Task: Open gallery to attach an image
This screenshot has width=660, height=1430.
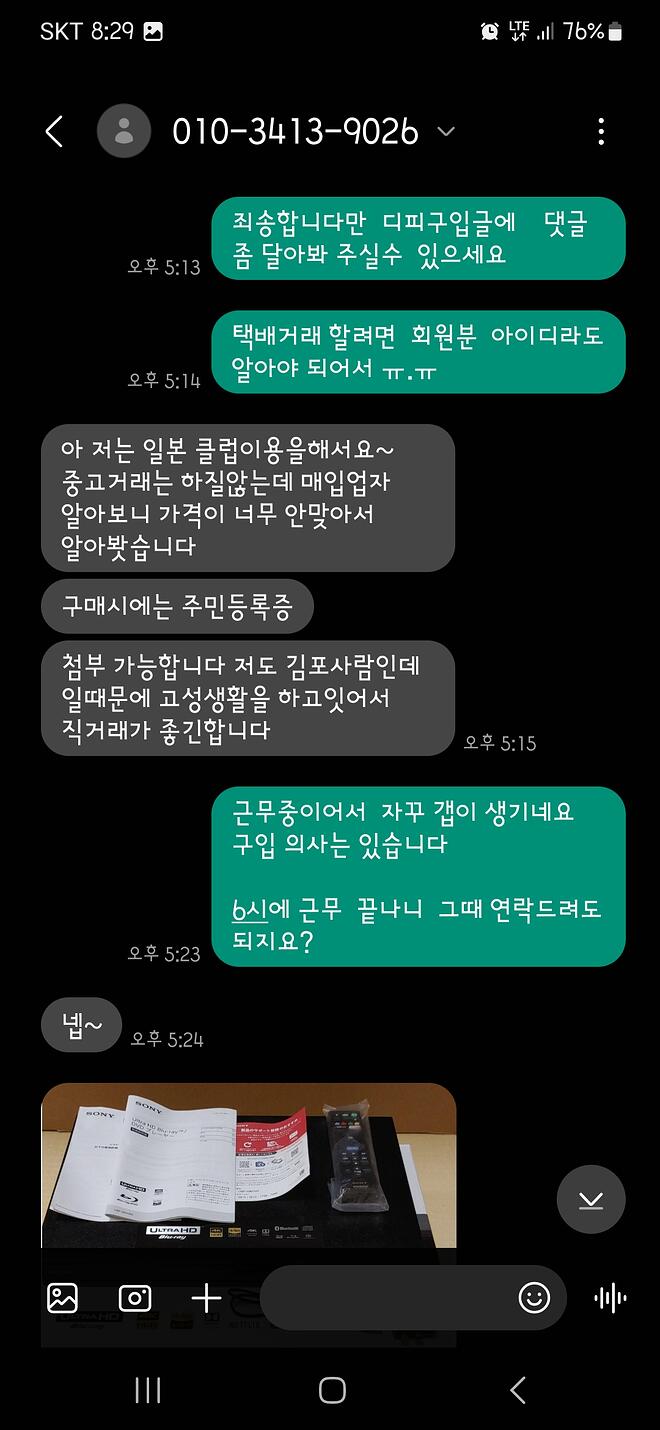Action: click(62, 1298)
